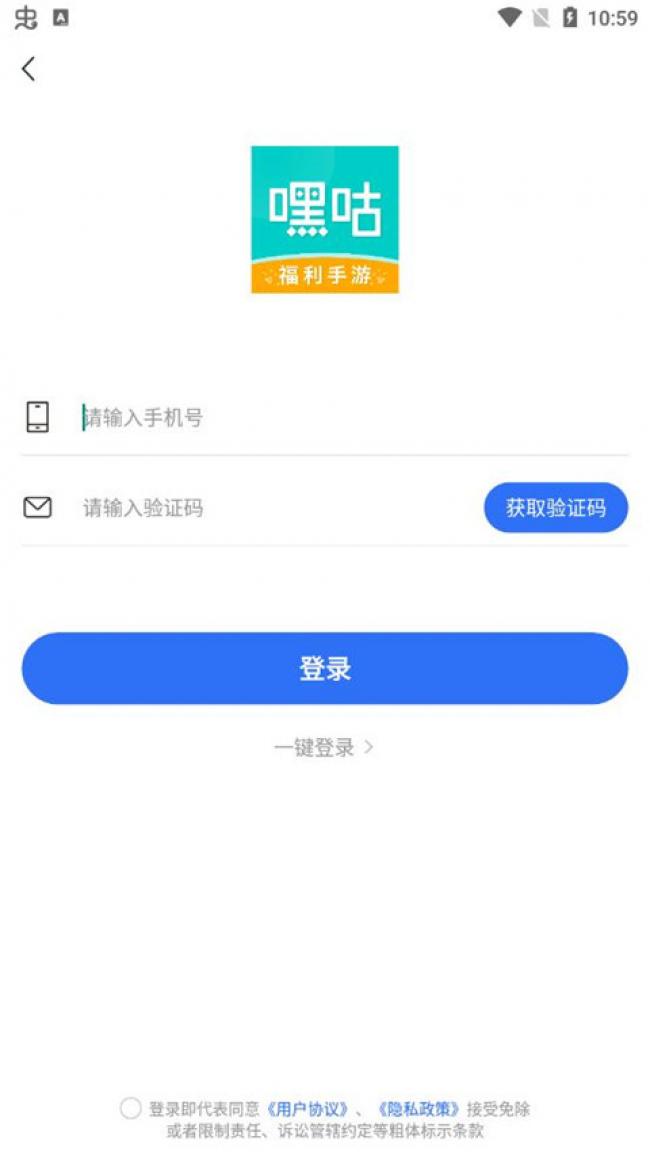The image size is (650, 1155).
Task: Tap the phone number input field
Action: pyautogui.click(x=354, y=418)
